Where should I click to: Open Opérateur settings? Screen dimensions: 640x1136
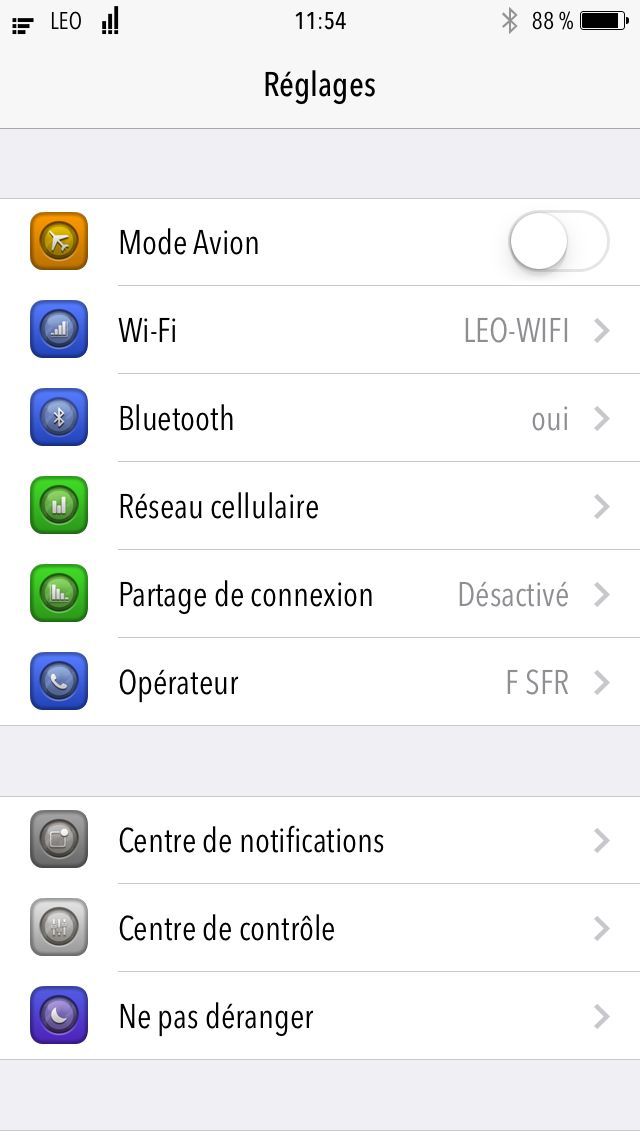[x=320, y=682]
